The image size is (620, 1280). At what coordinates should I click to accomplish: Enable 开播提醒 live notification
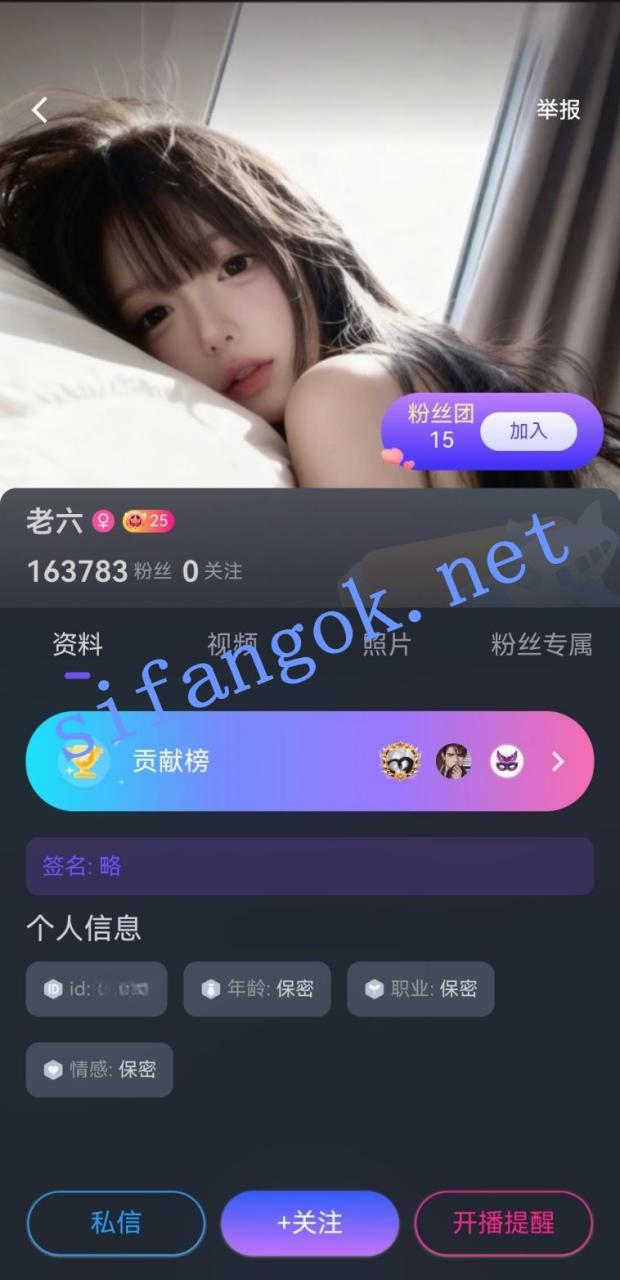click(503, 1223)
